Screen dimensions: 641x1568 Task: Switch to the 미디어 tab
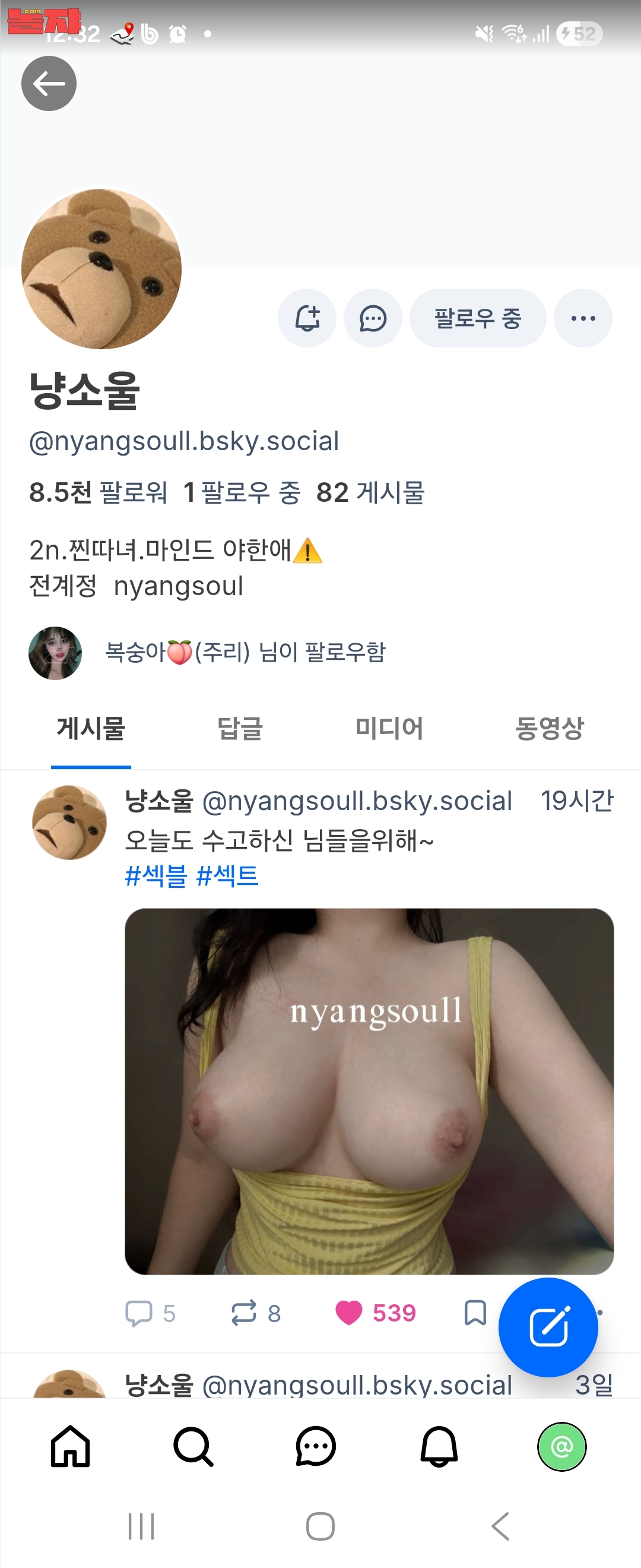[x=389, y=728]
